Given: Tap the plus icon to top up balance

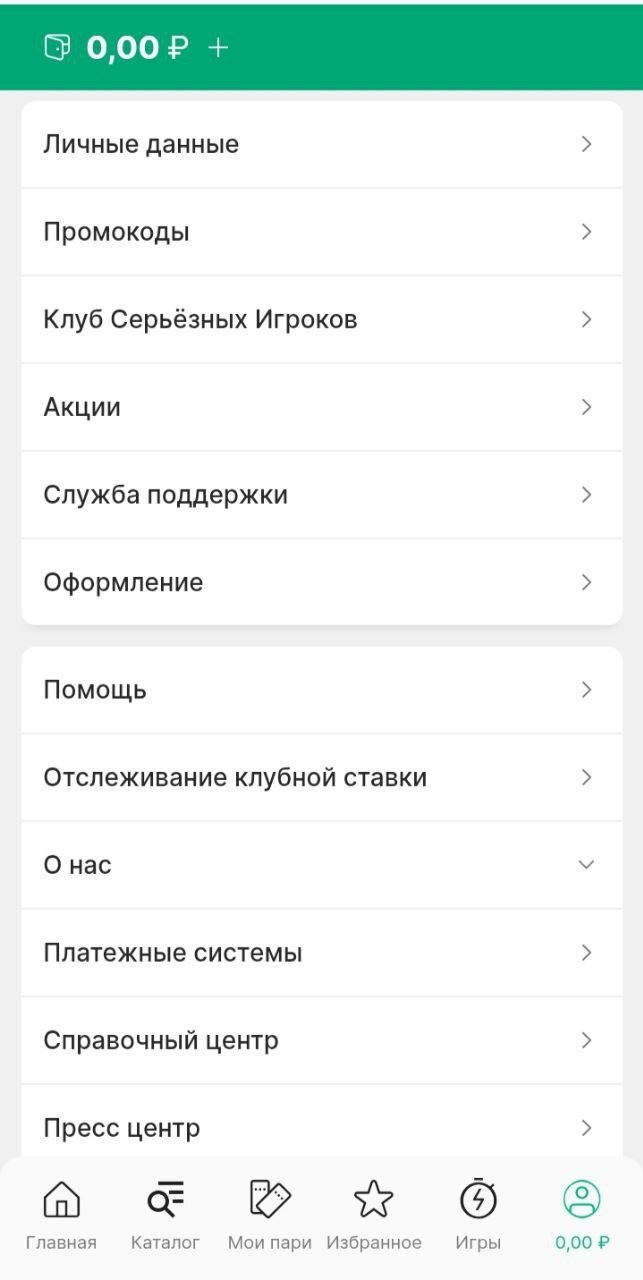Looking at the screenshot, I should pos(218,47).
